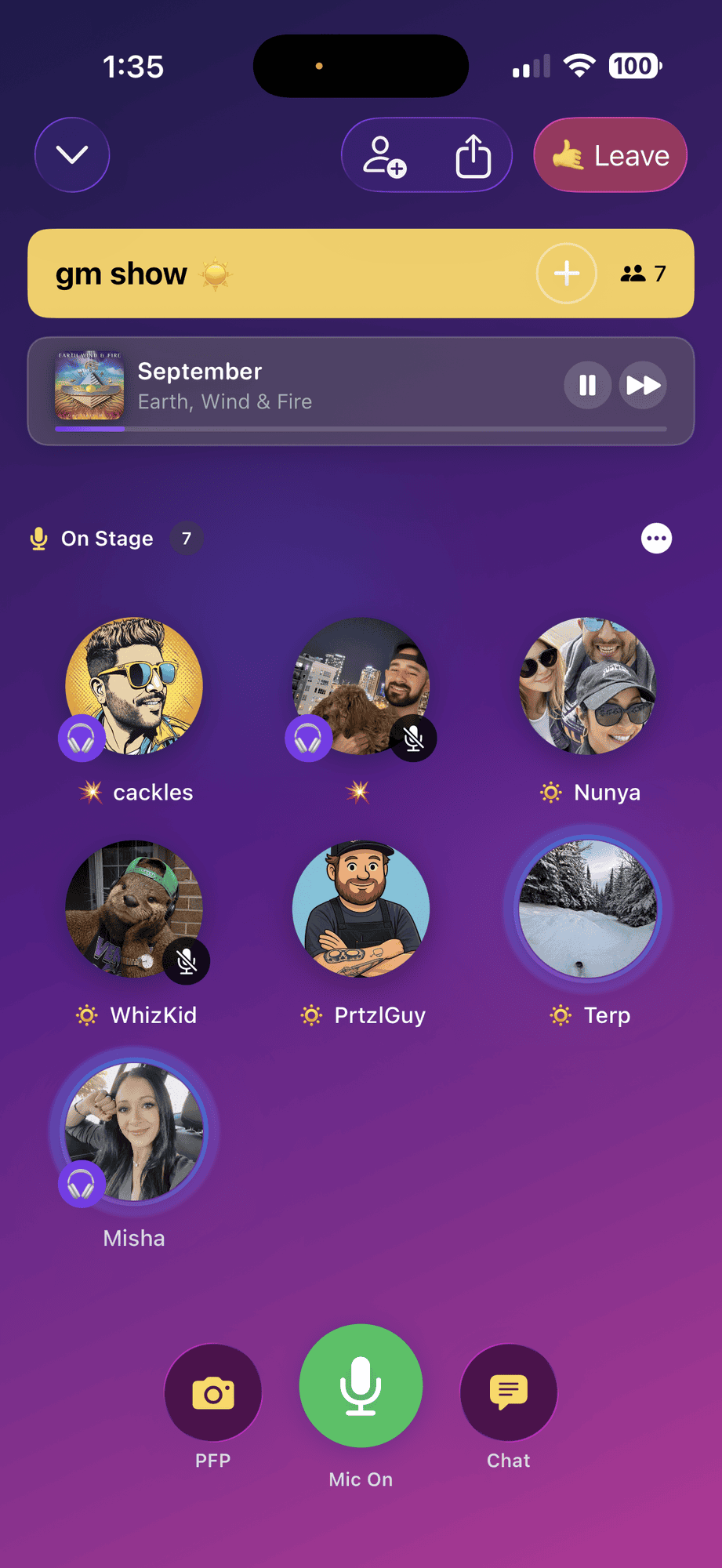Share this room
This screenshot has height=1568, width=722.
coord(473,155)
